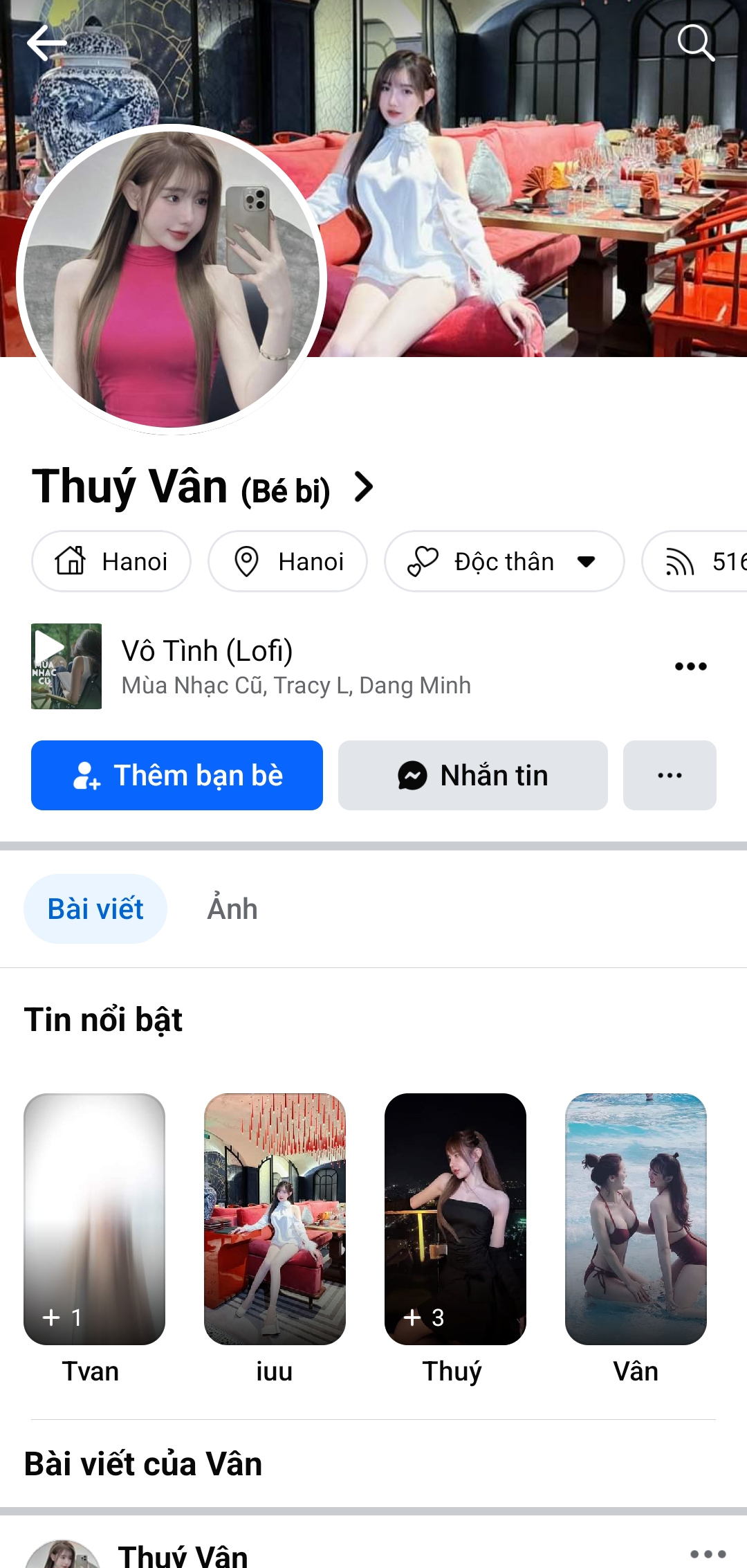
Task: Open profile details via name chevron
Action: (363, 487)
